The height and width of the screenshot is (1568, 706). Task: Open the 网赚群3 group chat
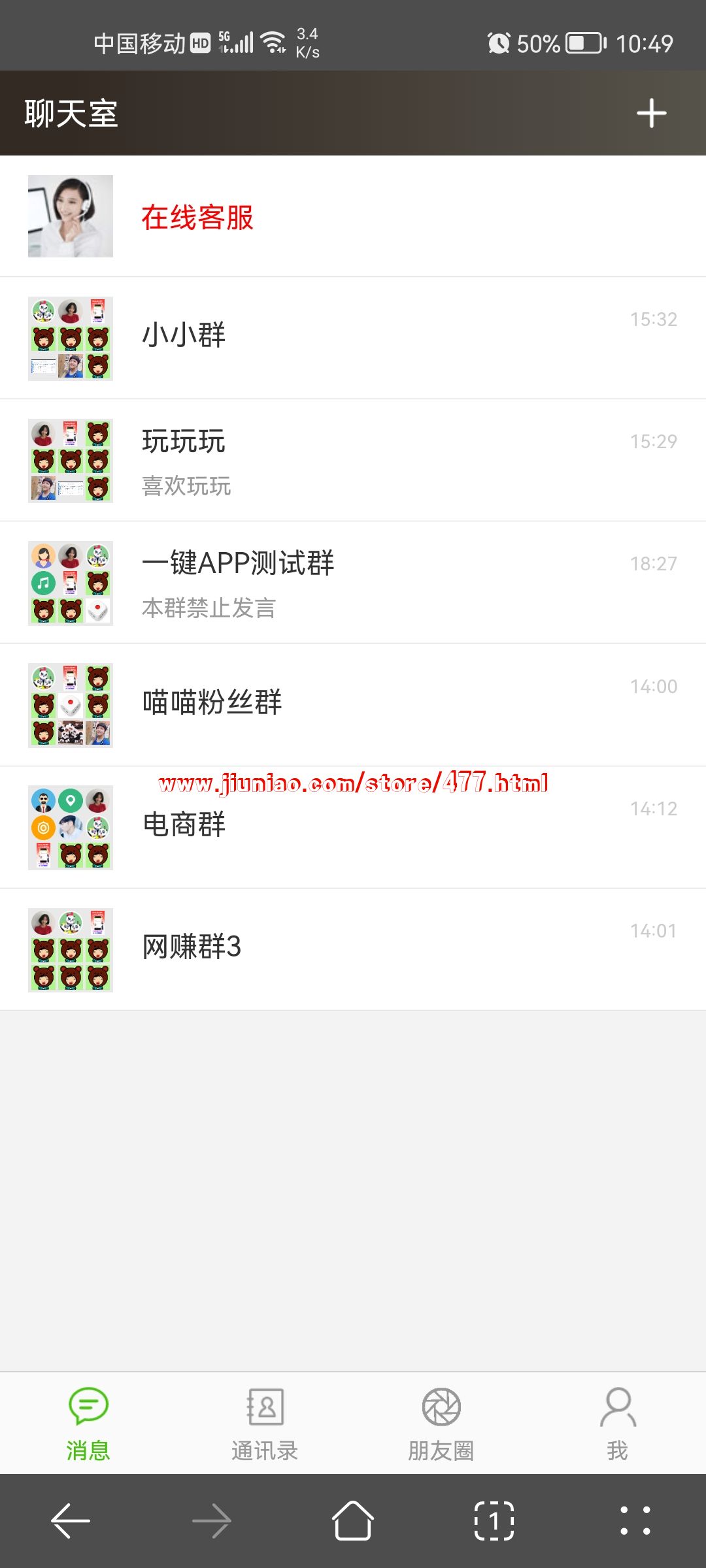(x=353, y=949)
